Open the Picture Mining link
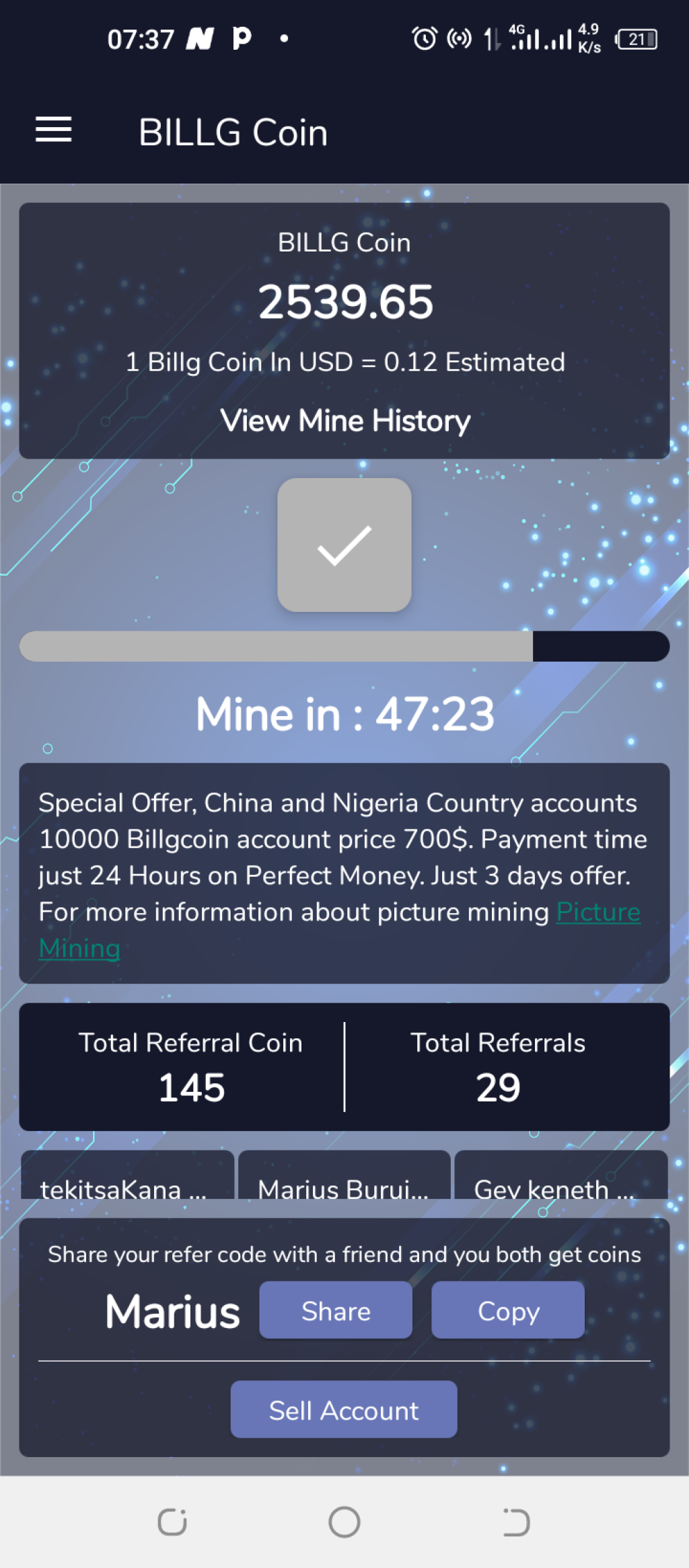The image size is (689, 1568). click(x=597, y=912)
